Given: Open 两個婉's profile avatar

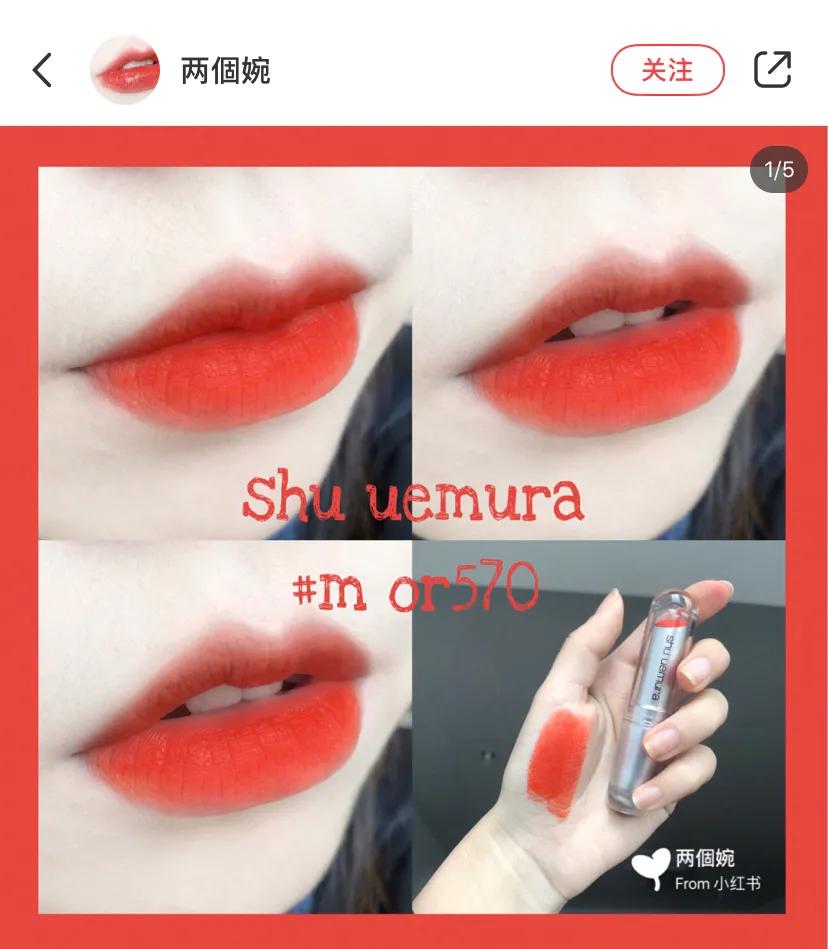Looking at the screenshot, I should coord(125,70).
